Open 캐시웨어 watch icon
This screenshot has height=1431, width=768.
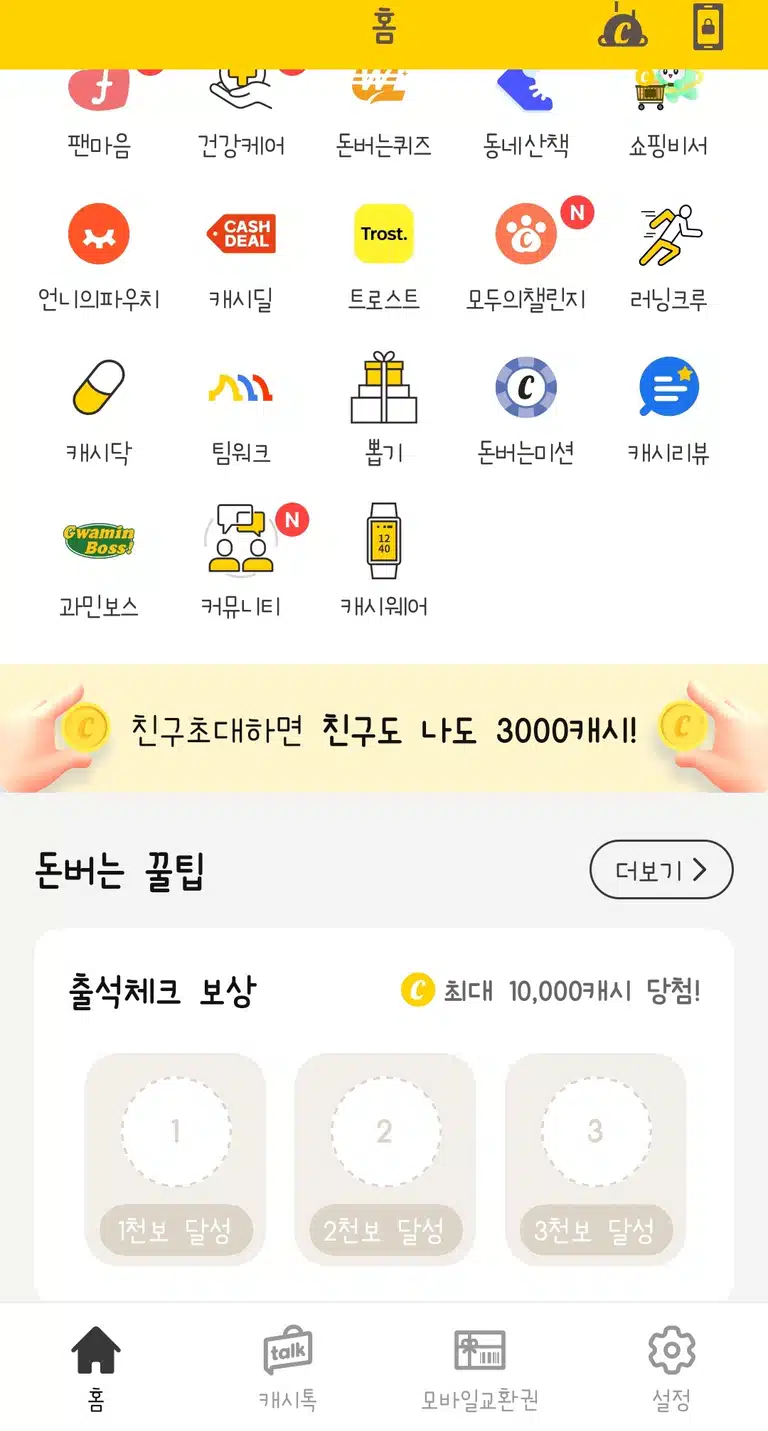(x=384, y=561)
